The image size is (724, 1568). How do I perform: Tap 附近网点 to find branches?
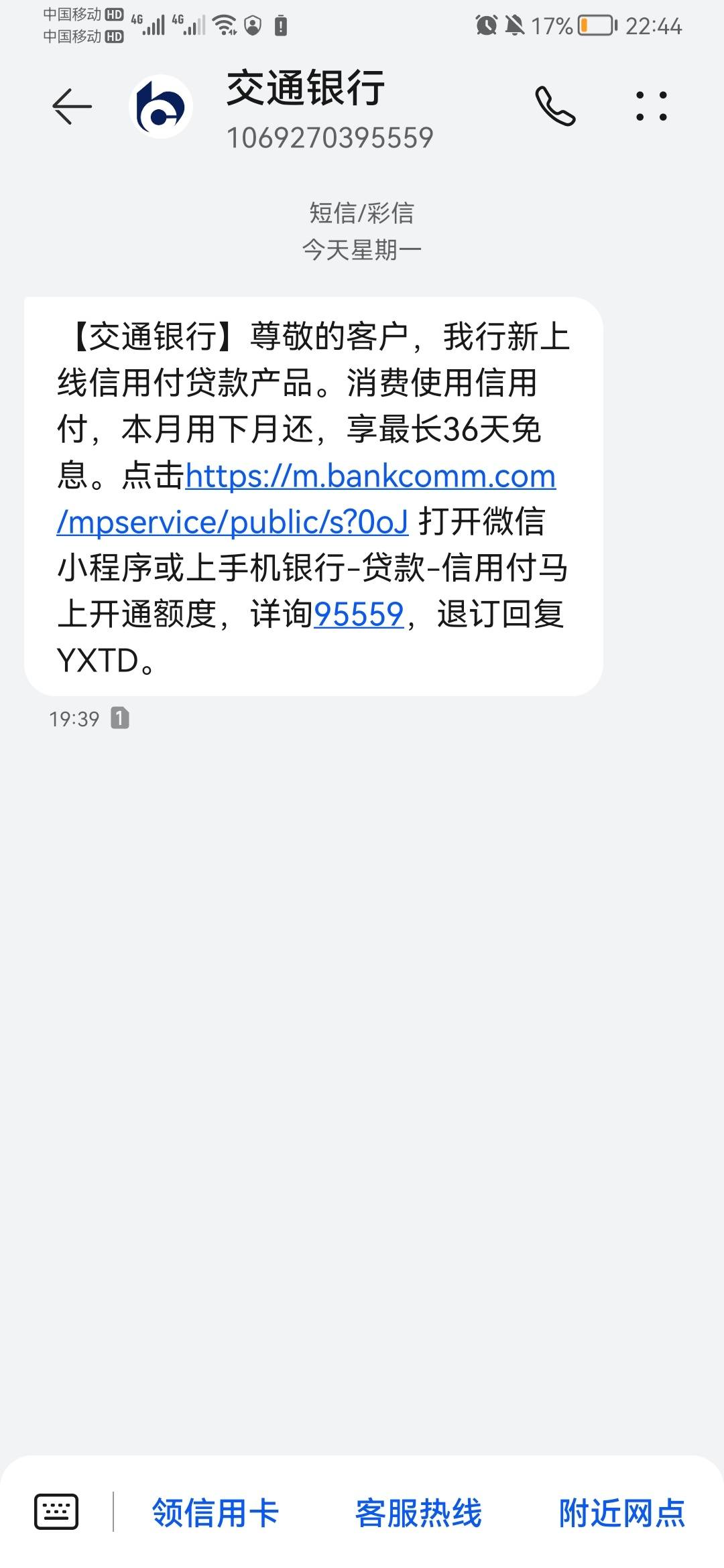[x=622, y=1513]
